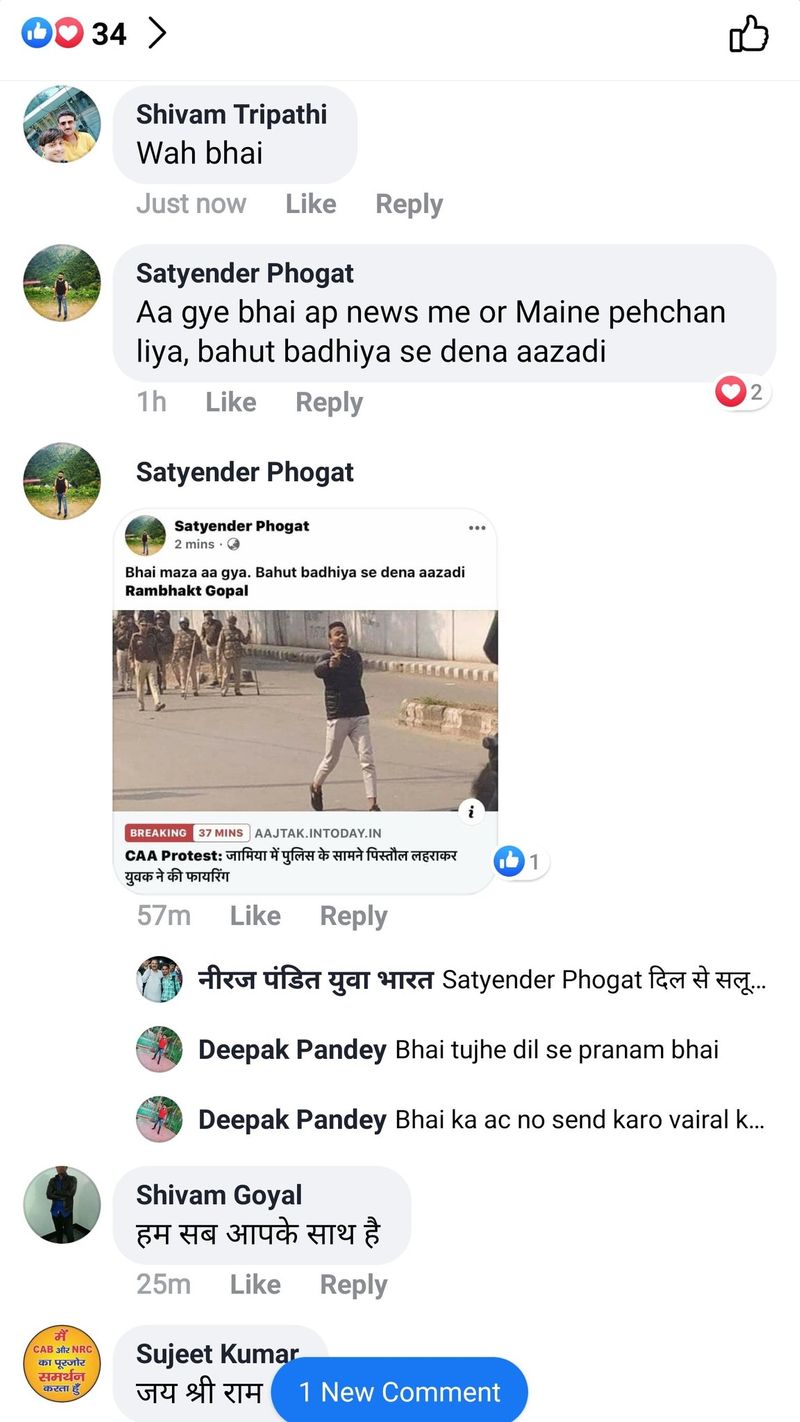800x1422 pixels.
Task: Open Shivam Tripathi's profile name
Action: pyautogui.click(x=231, y=114)
